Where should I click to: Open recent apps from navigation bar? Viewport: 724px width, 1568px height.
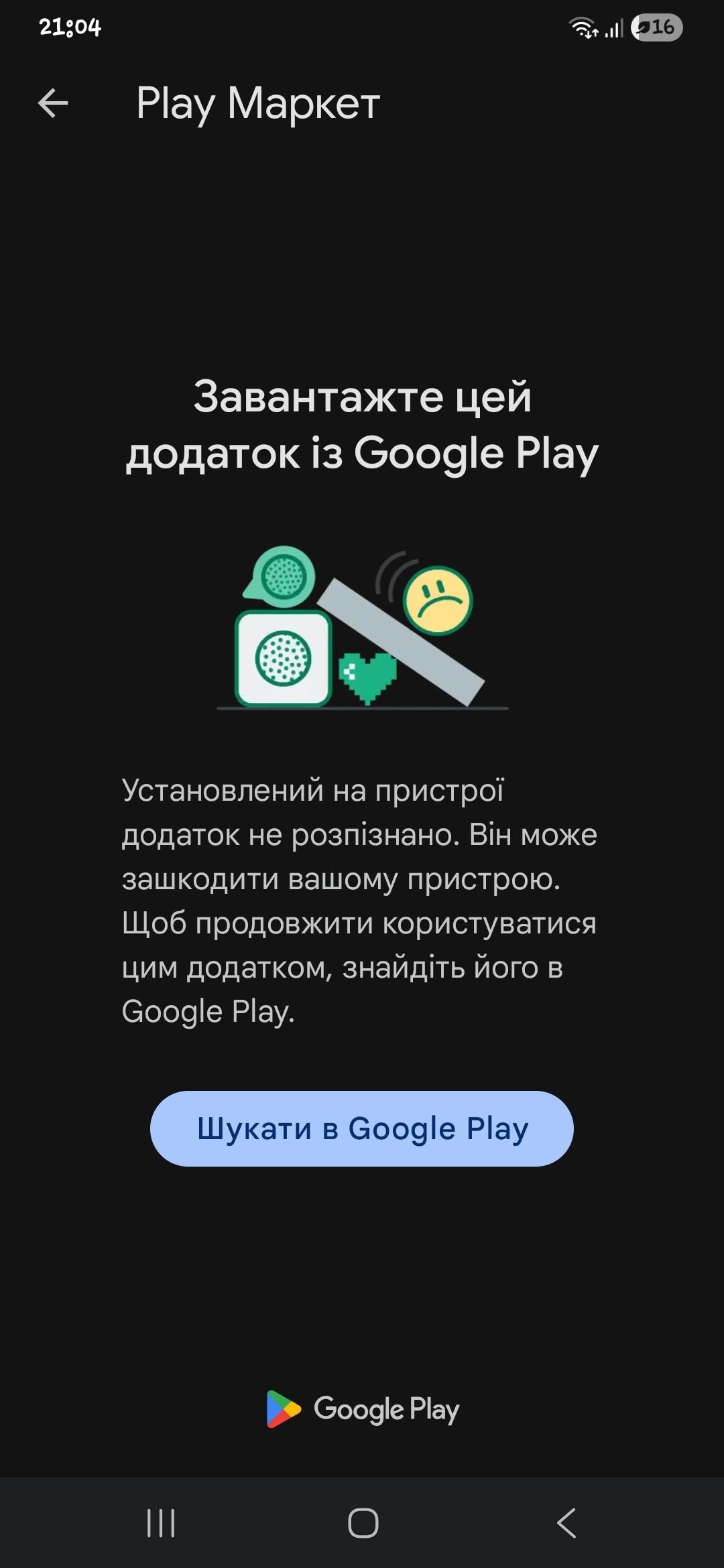[161, 1523]
